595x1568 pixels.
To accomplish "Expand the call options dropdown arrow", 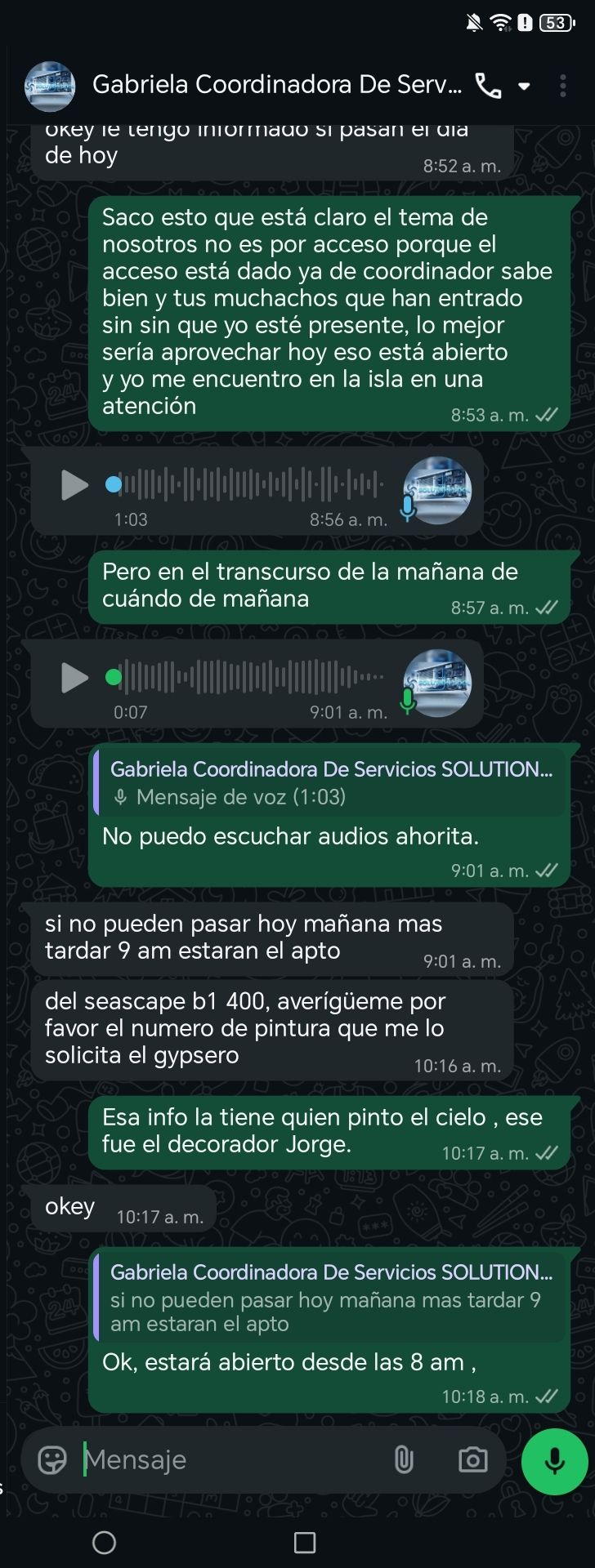I will pyautogui.click(x=525, y=86).
